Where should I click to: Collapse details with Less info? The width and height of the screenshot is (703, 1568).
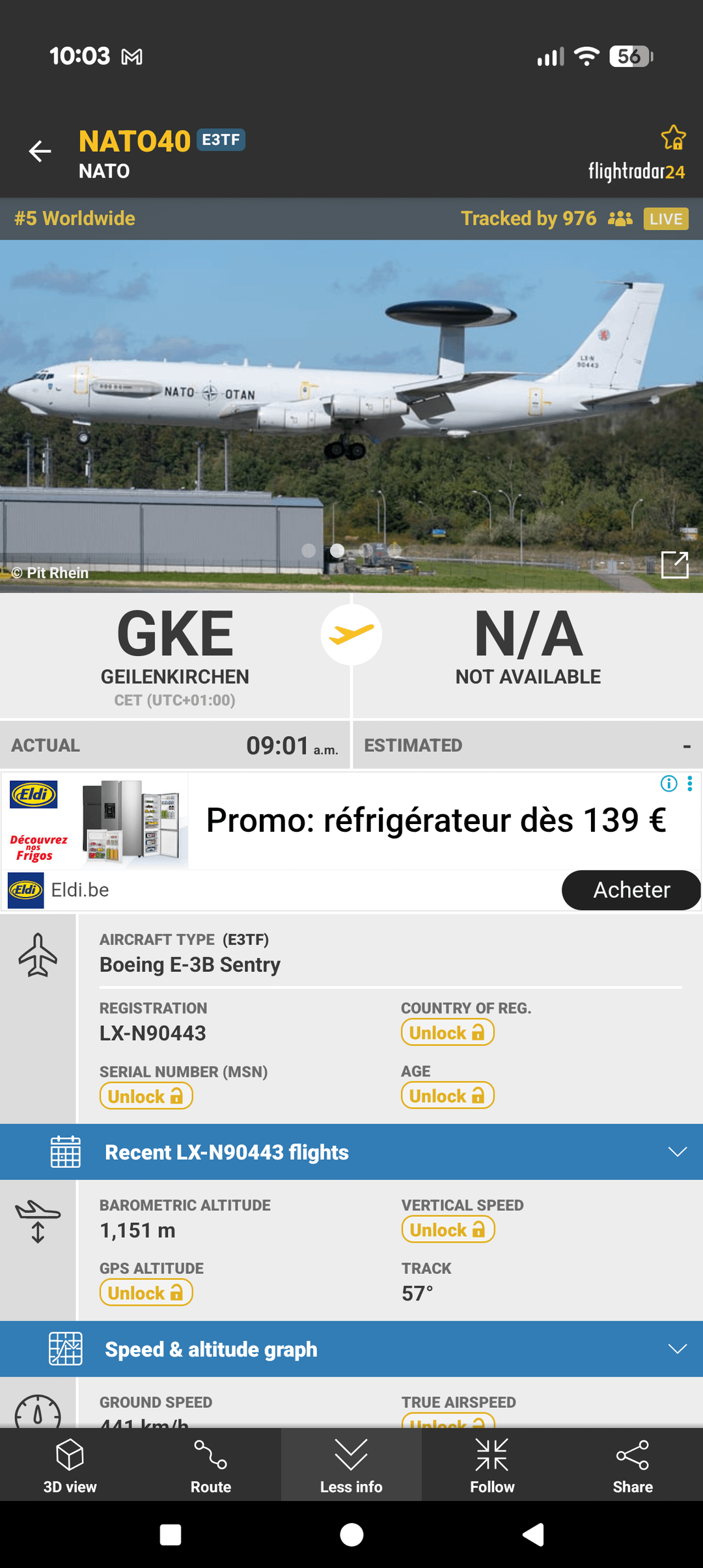point(351,1466)
